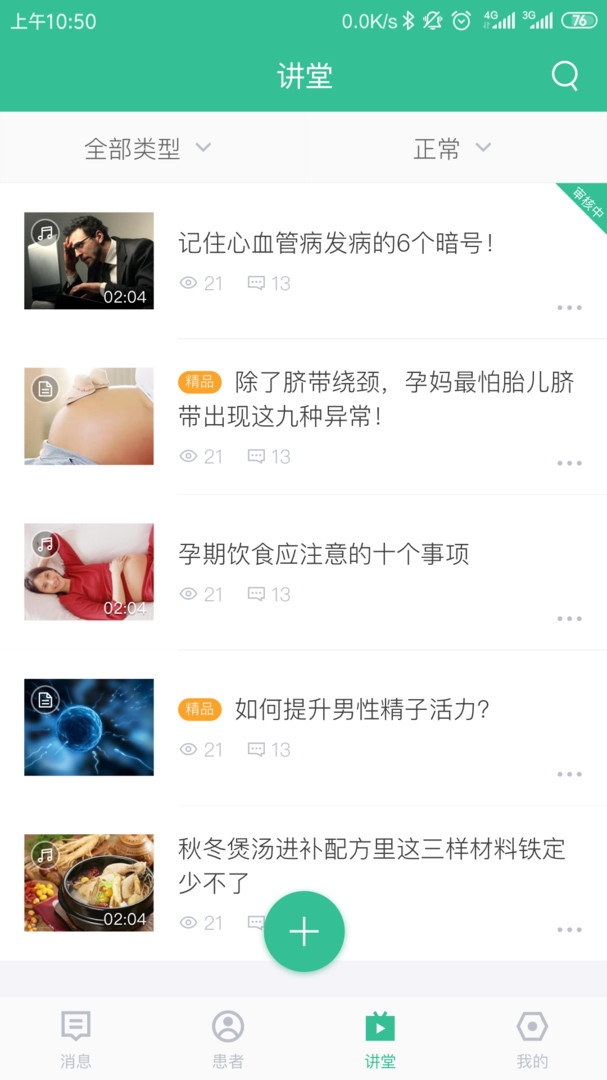Open article 如何提升男性精子活力
Image resolution: width=607 pixels, height=1080 pixels.
[x=362, y=710]
